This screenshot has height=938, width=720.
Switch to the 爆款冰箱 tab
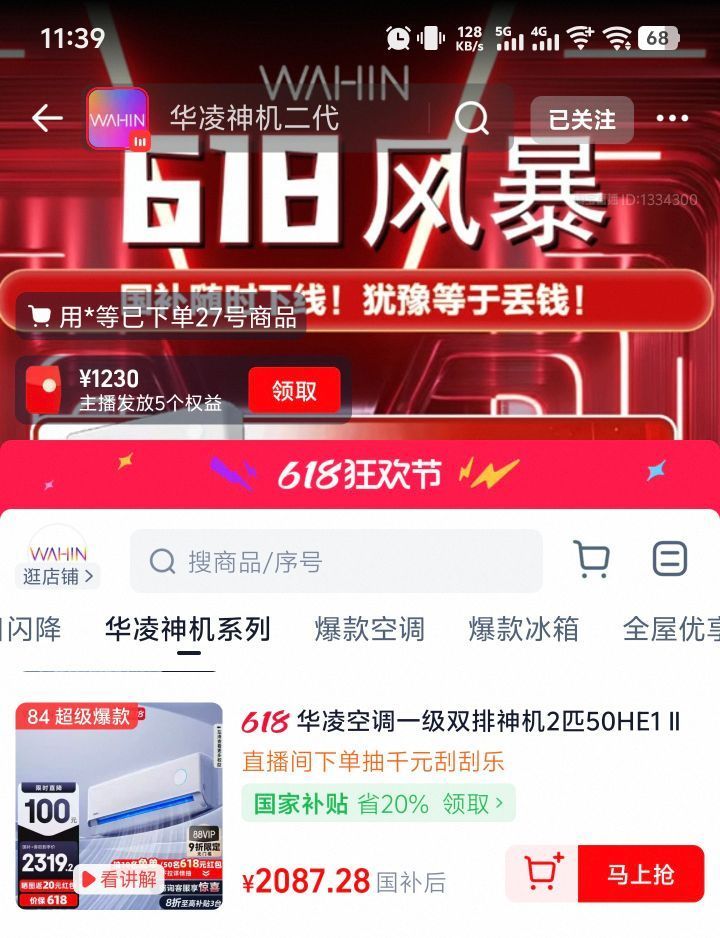pos(523,629)
